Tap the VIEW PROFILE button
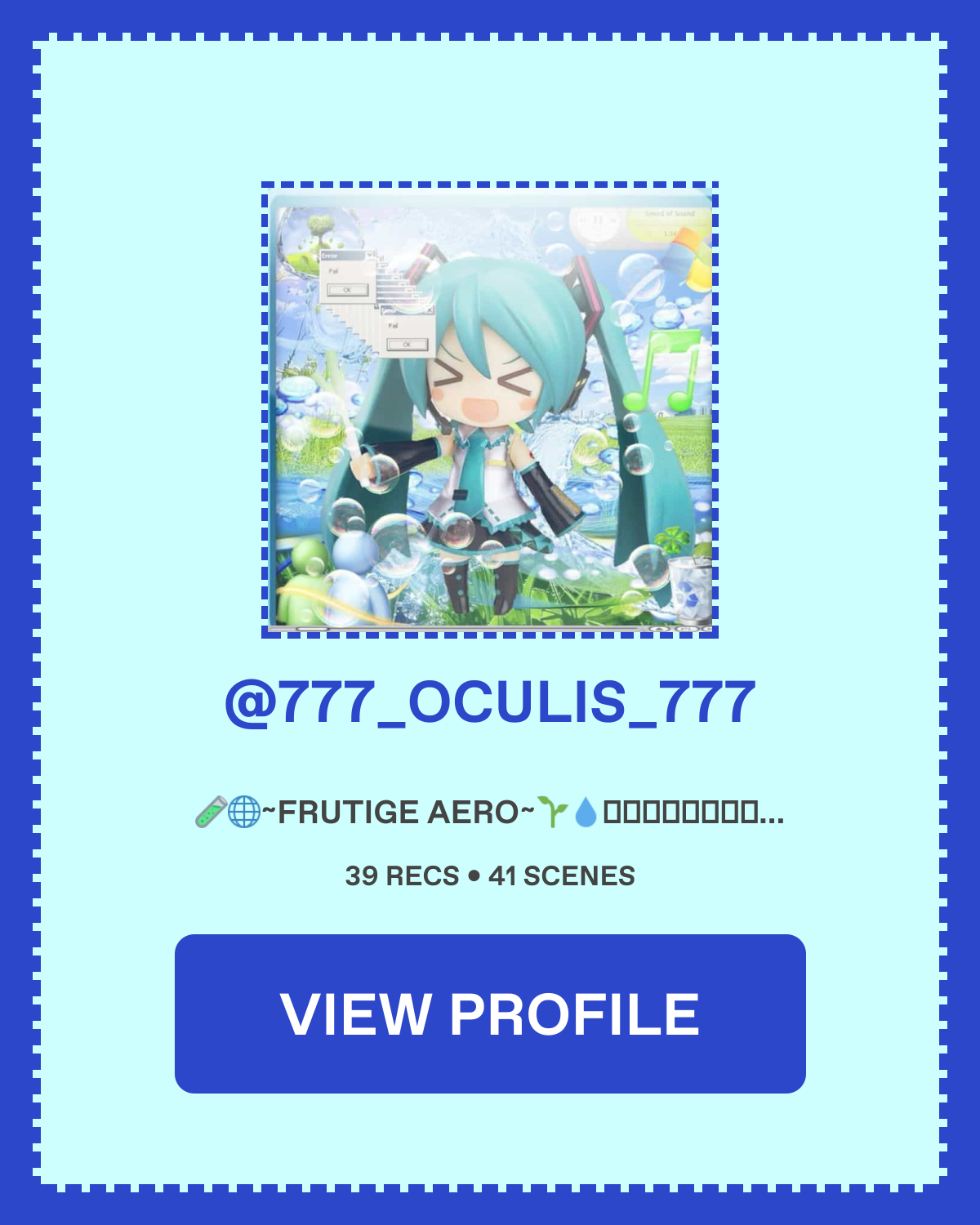This screenshot has height=1225, width=980. [490, 1013]
